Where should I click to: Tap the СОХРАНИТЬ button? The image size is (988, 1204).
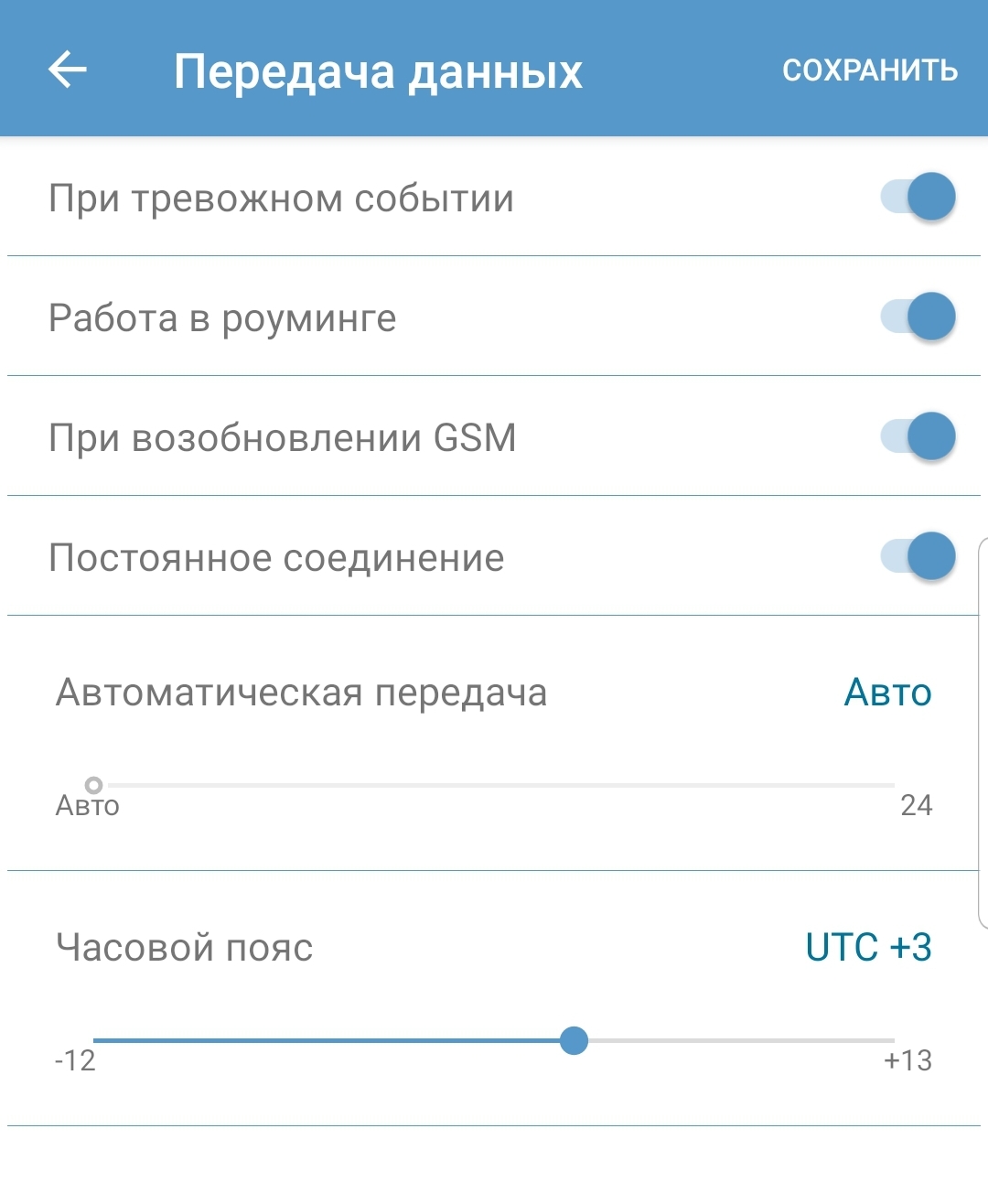[869, 70]
